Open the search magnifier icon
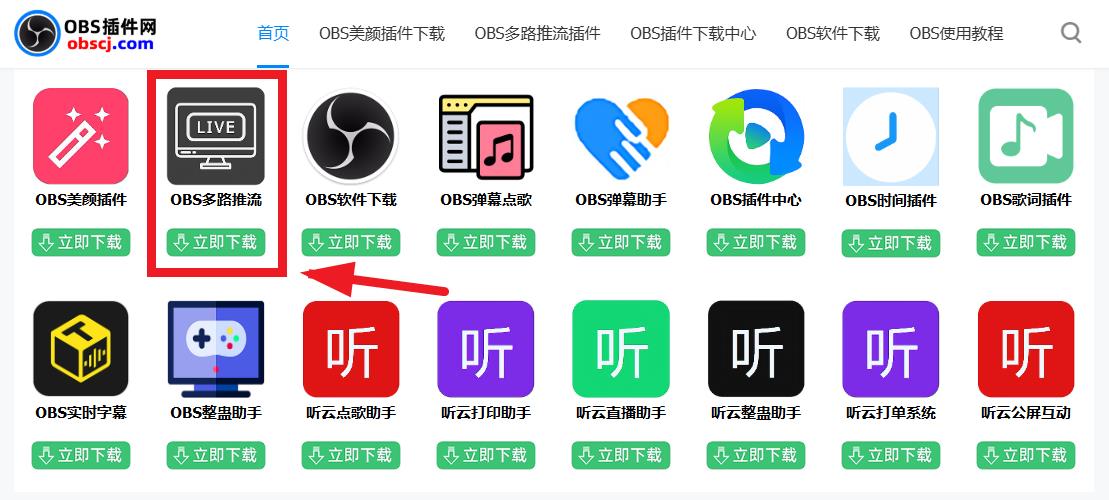This screenshot has width=1109, height=500. tap(1071, 33)
